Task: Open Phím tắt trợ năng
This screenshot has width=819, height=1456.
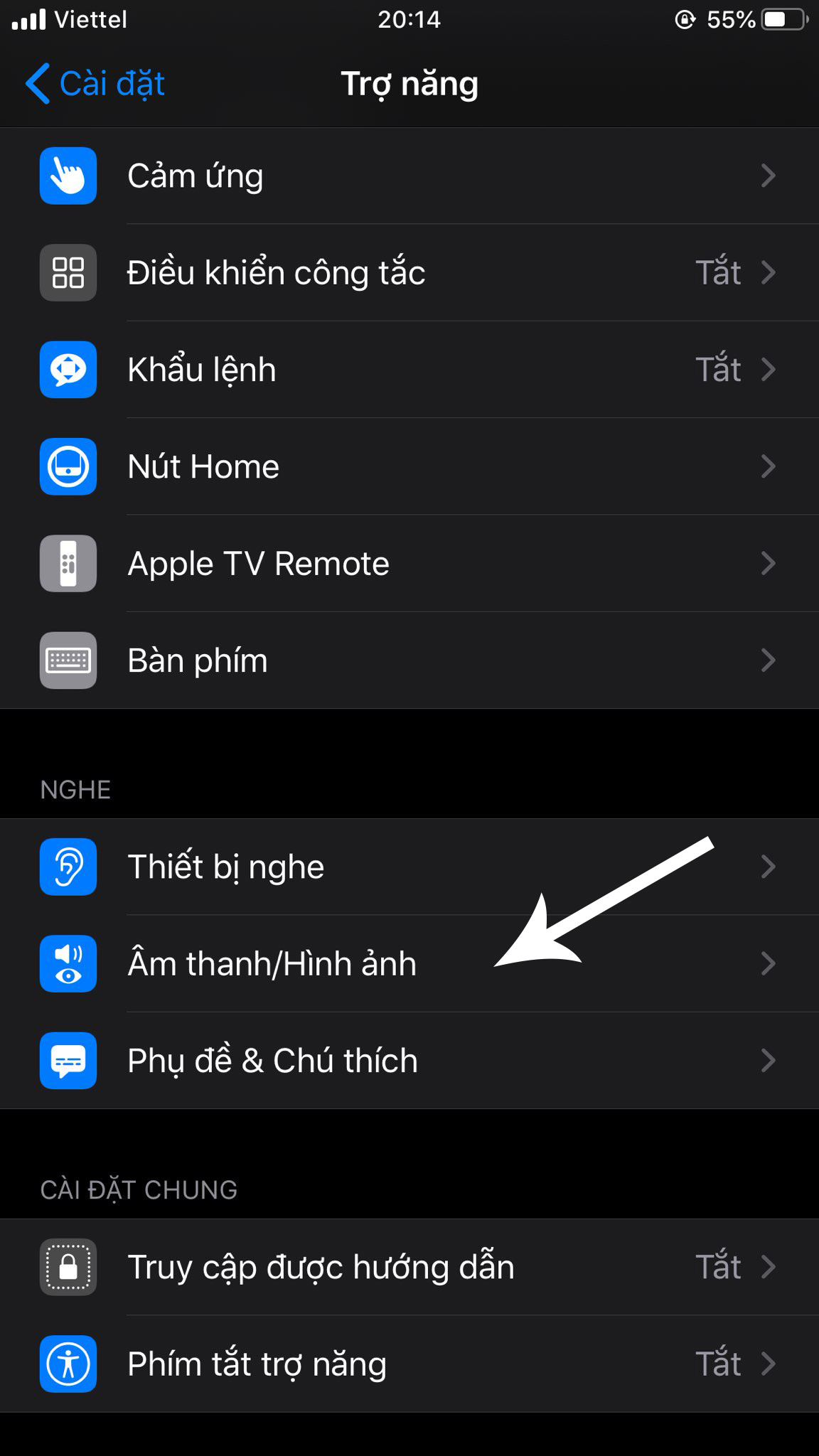Action: (409, 1364)
